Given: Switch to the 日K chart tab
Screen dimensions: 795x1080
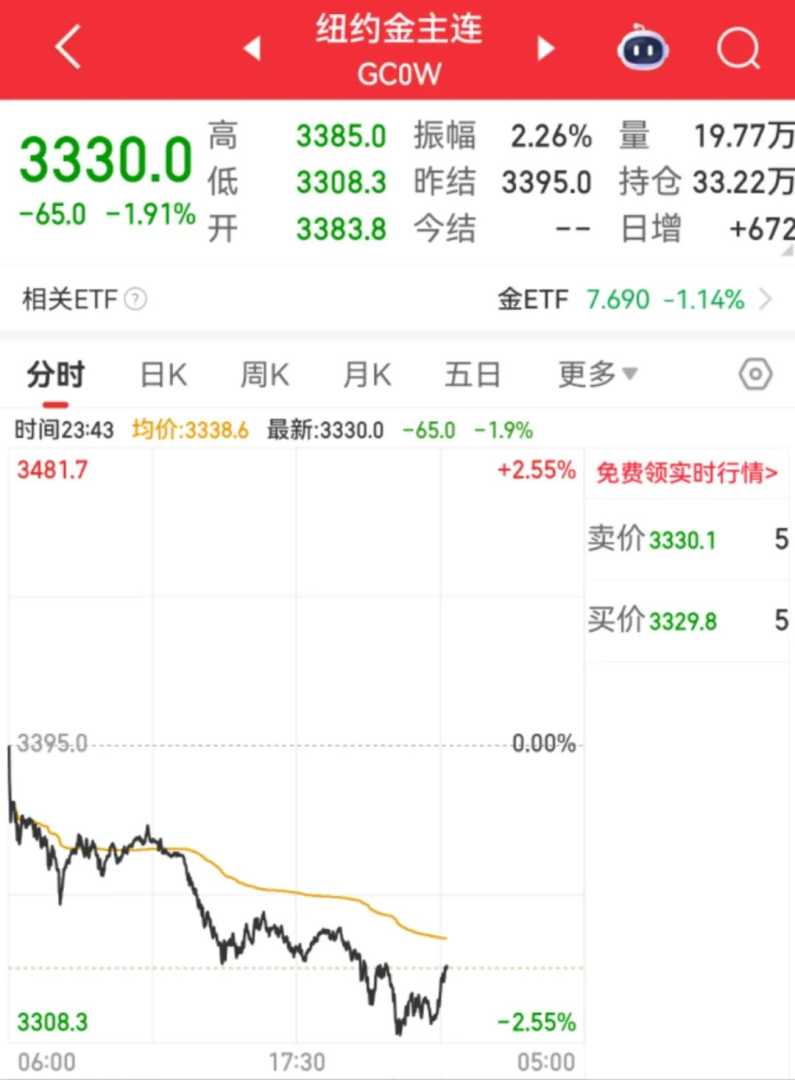Looking at the screenshot, I should click(163, 375).
